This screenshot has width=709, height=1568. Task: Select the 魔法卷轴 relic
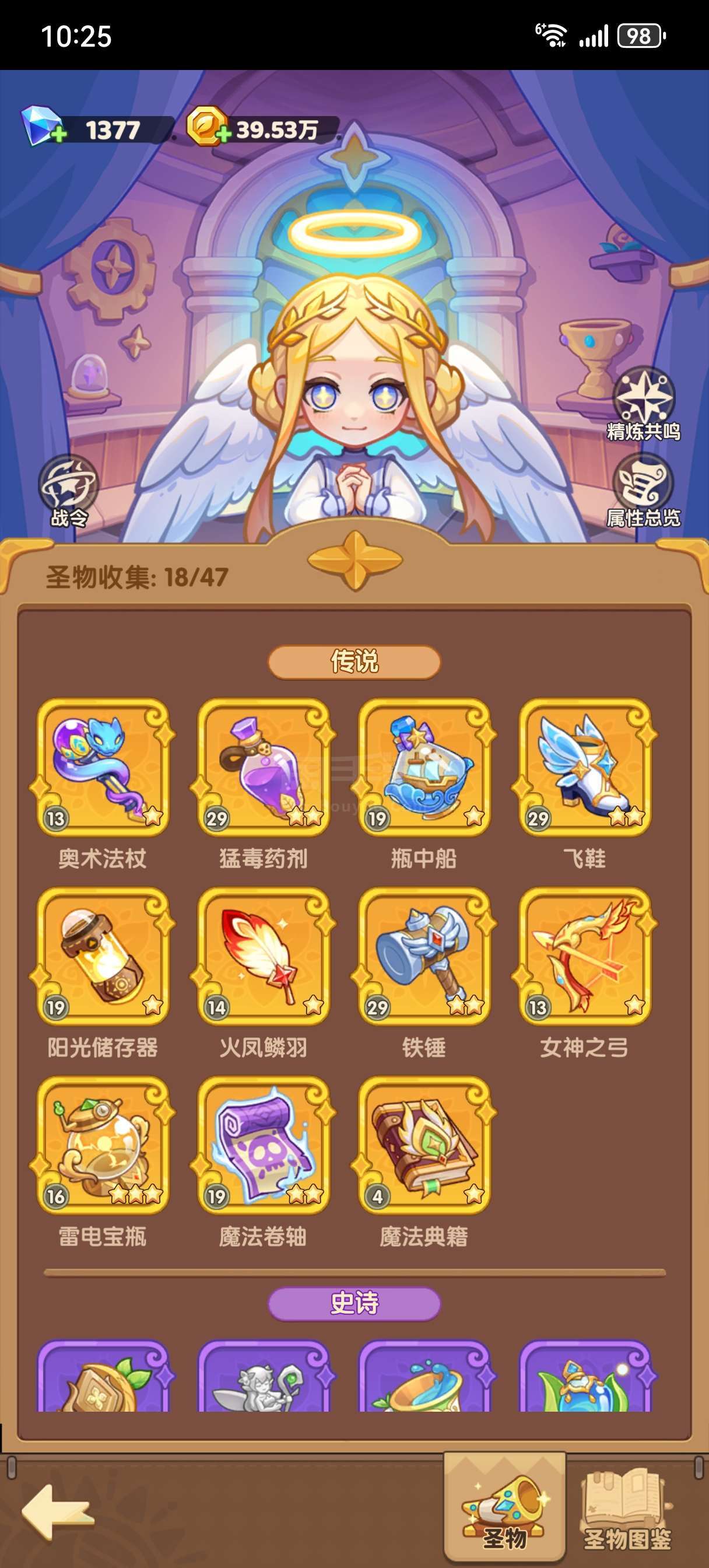[x=263, y=1144]
